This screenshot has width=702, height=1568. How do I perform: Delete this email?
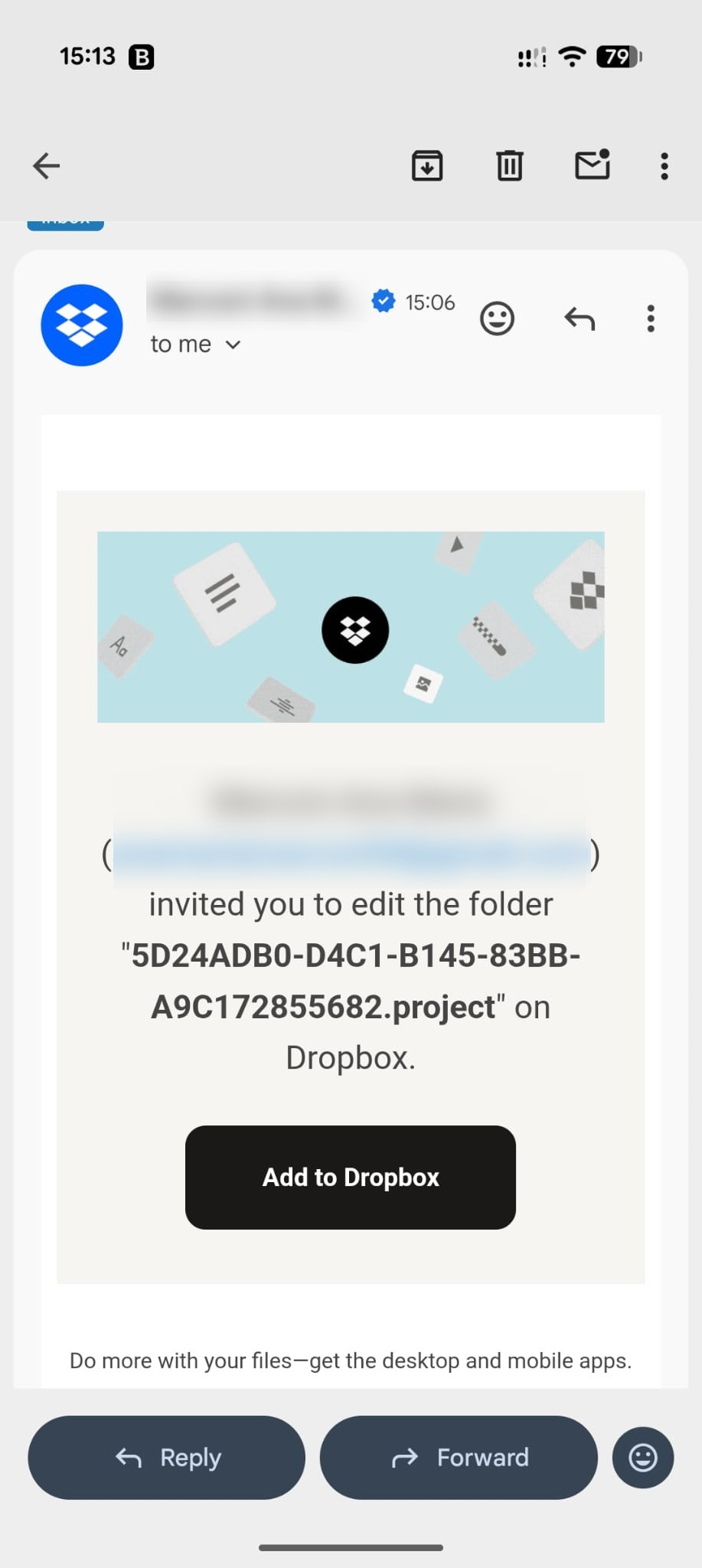click(x=509, y=165)
